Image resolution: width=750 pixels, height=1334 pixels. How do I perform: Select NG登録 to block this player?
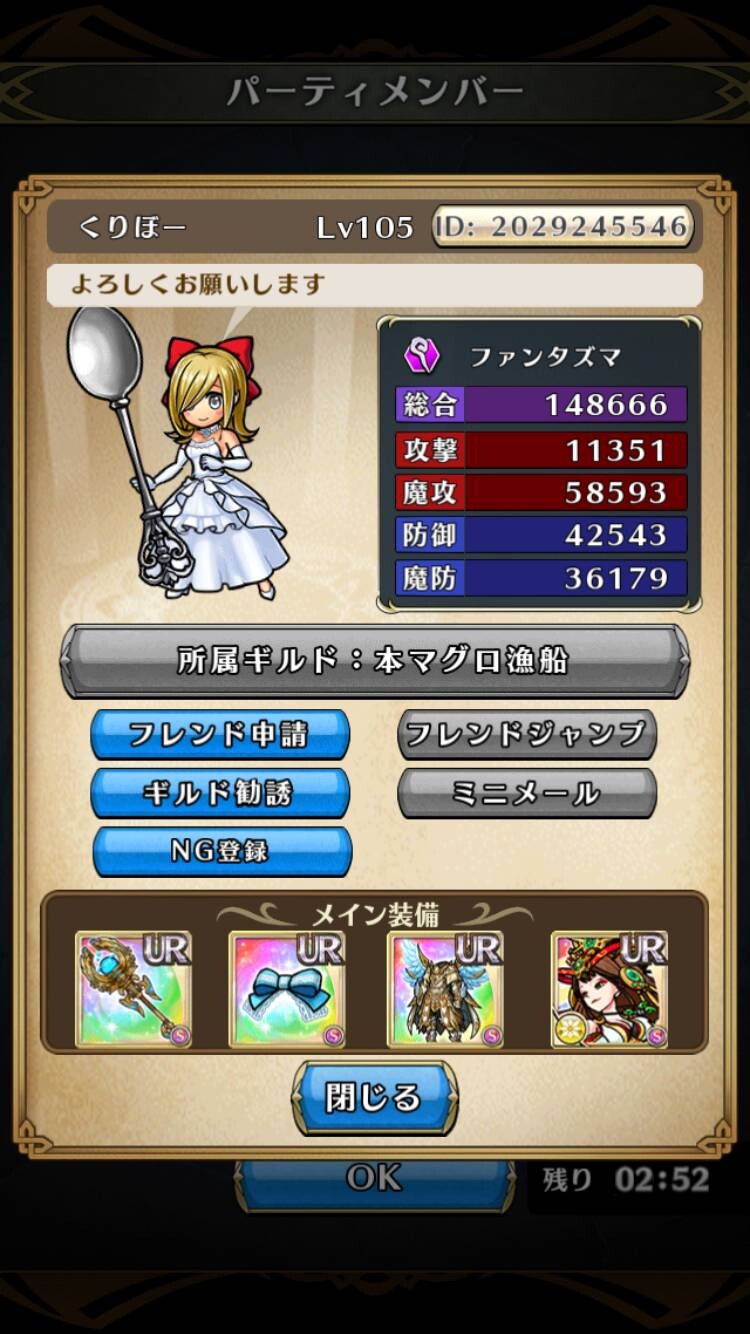coord(222,851)
